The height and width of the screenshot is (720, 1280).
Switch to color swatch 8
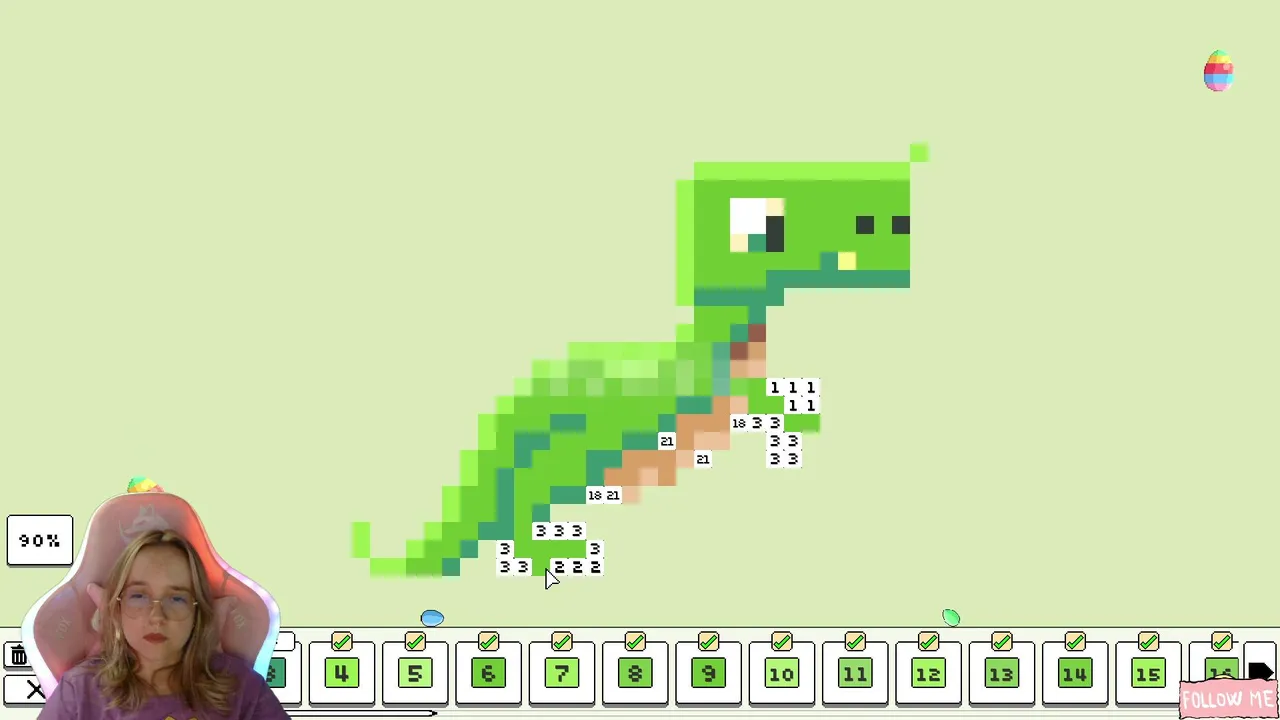tap(634, 675)
